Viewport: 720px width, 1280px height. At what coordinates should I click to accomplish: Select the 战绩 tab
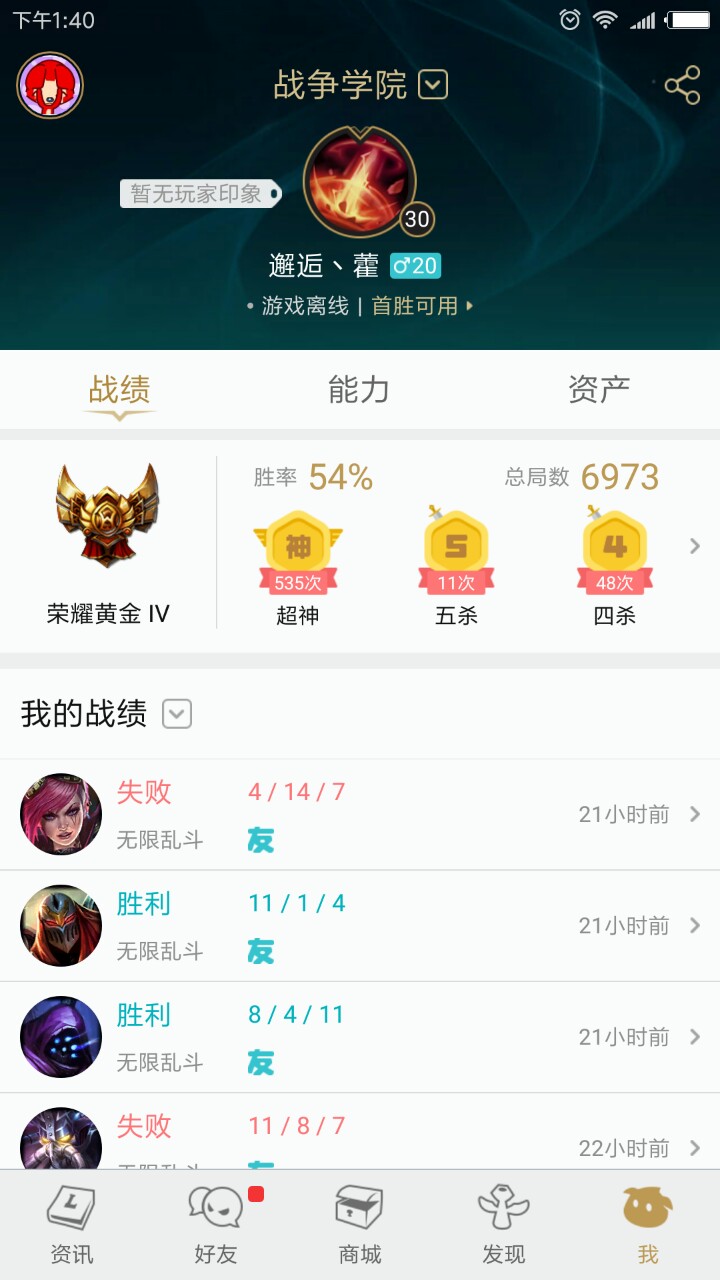coord(119,390)
